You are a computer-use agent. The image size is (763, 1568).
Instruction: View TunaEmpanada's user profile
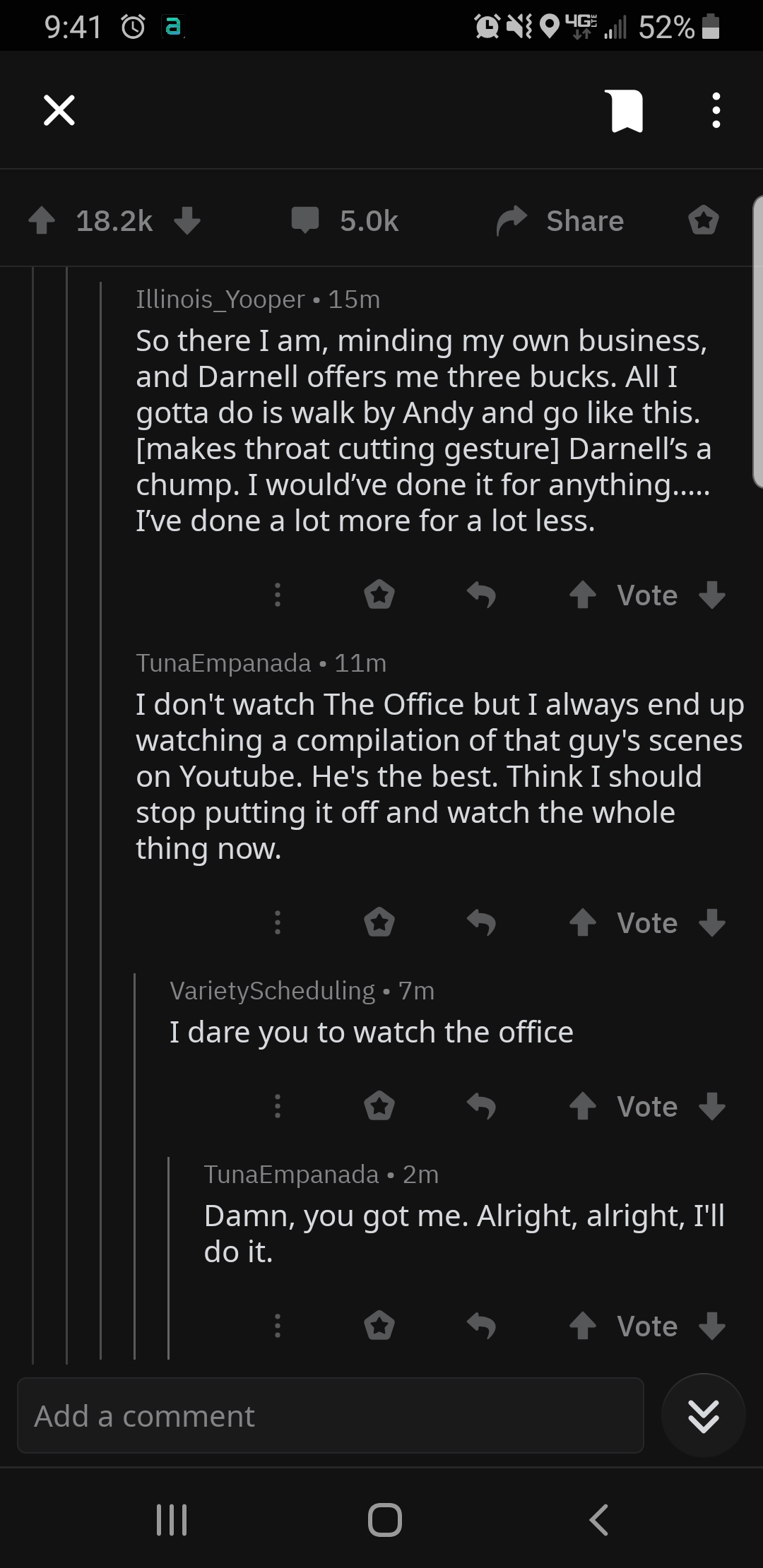click(223, 663)
